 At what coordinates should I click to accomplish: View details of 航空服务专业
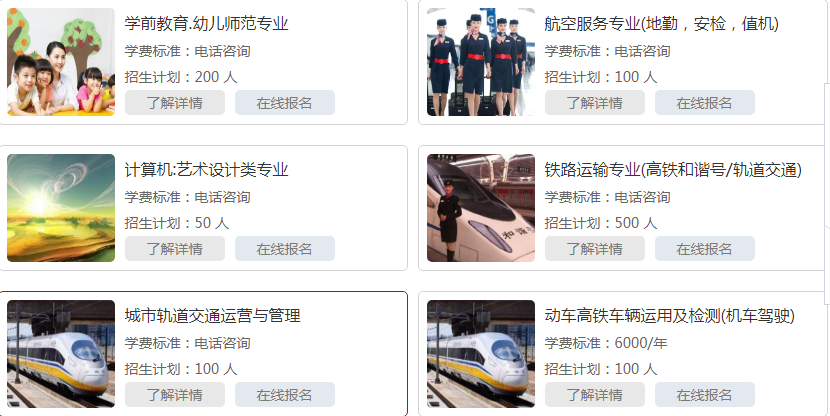594,103
